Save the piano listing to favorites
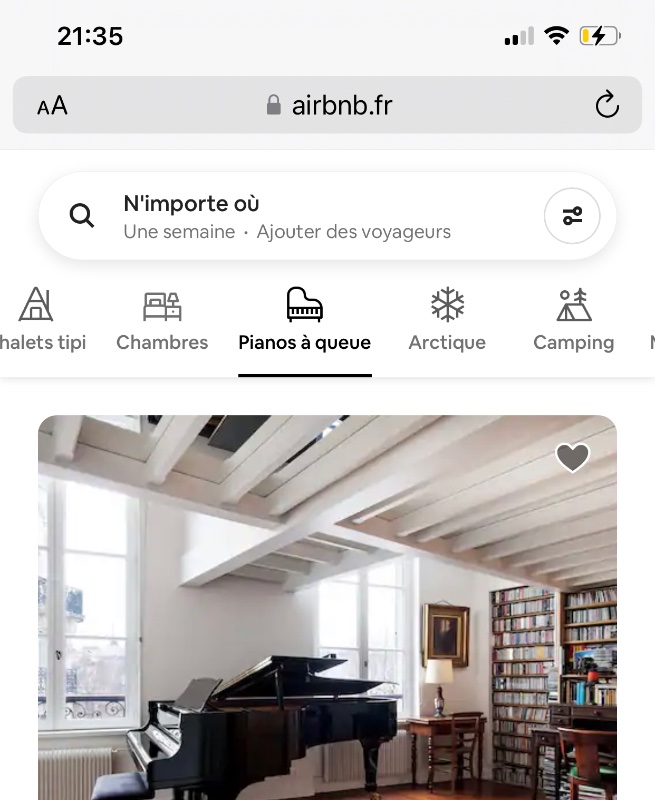Image resolution: width=655 pixels, height=800 pixels. click(x=573, y=457)
